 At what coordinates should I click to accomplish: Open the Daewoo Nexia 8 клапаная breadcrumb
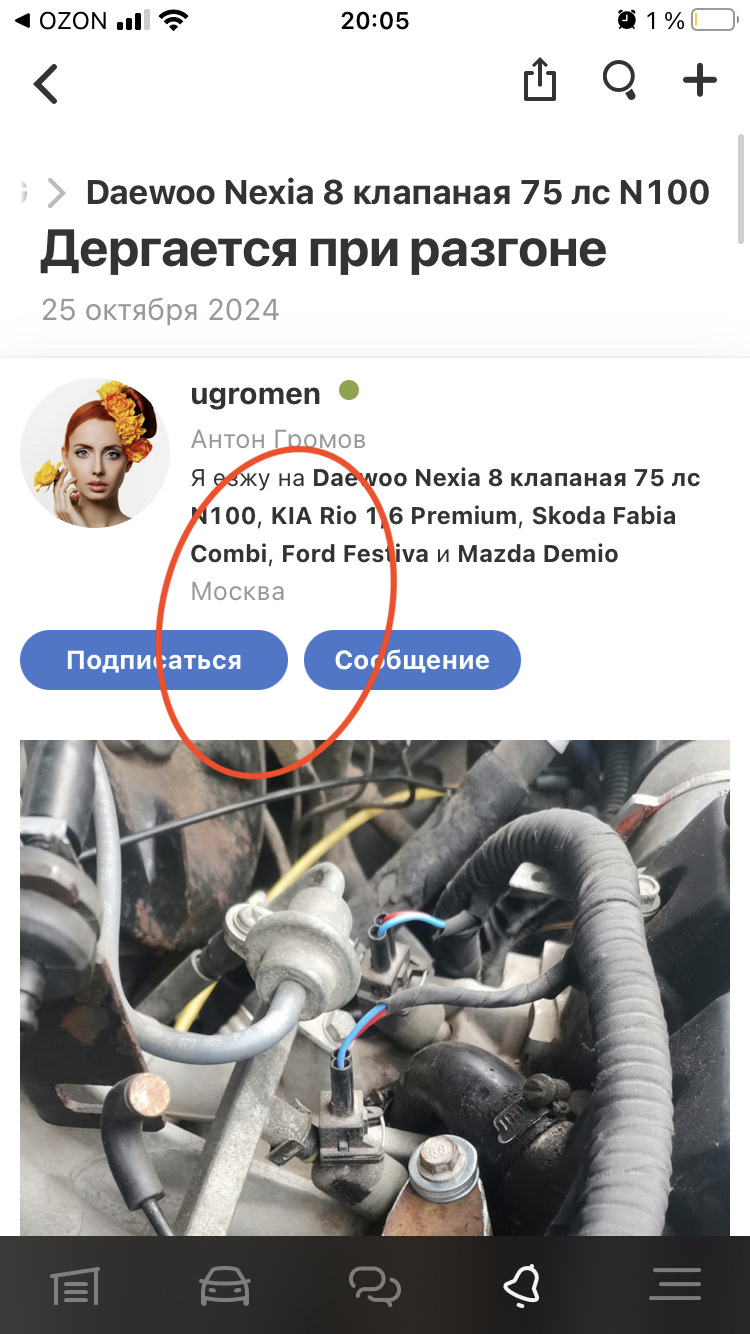(397, 192)
